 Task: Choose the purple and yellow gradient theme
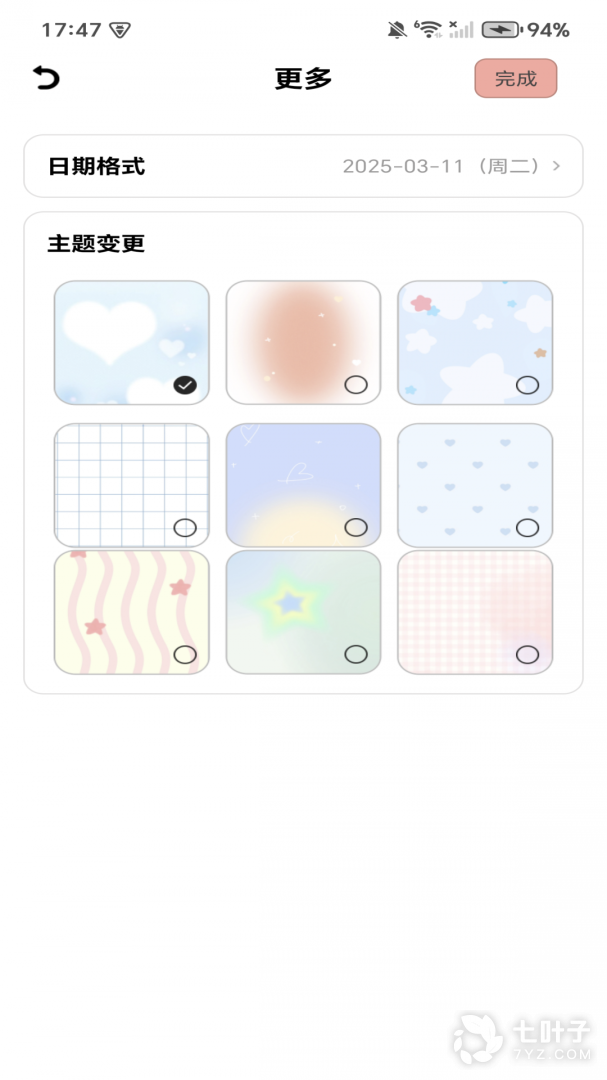(303, 485)
